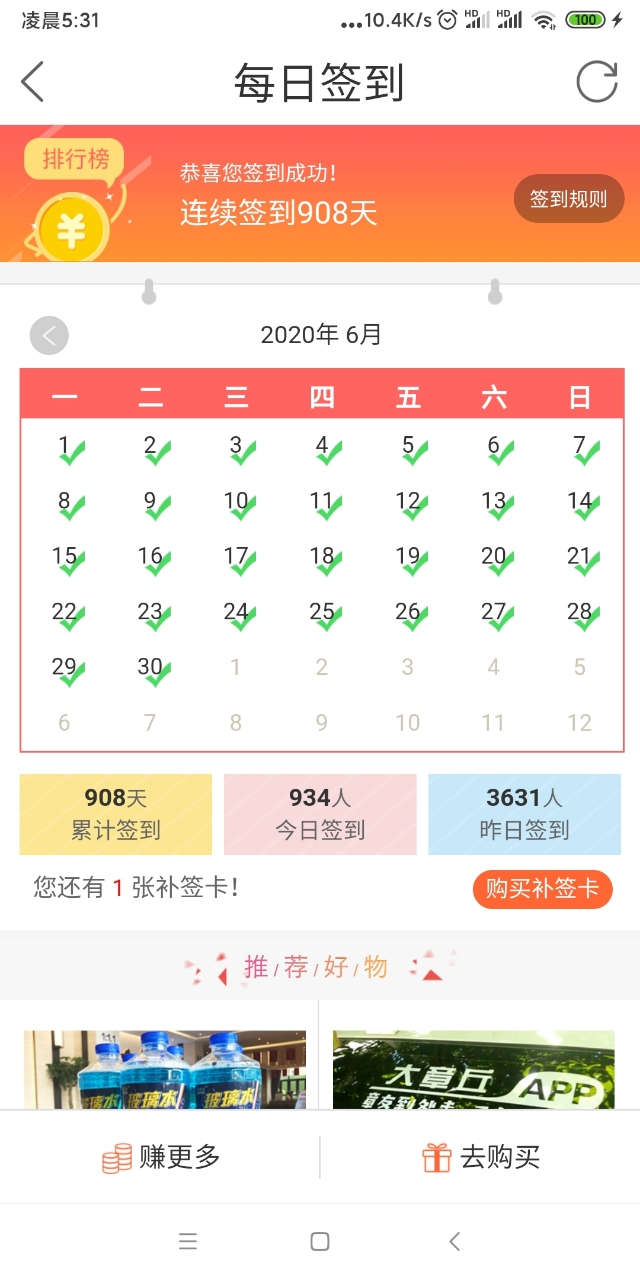Viewport: 640px width, 1280px height.
Task: Refresh the daily check-in page
Action: [x=597, y=81]
